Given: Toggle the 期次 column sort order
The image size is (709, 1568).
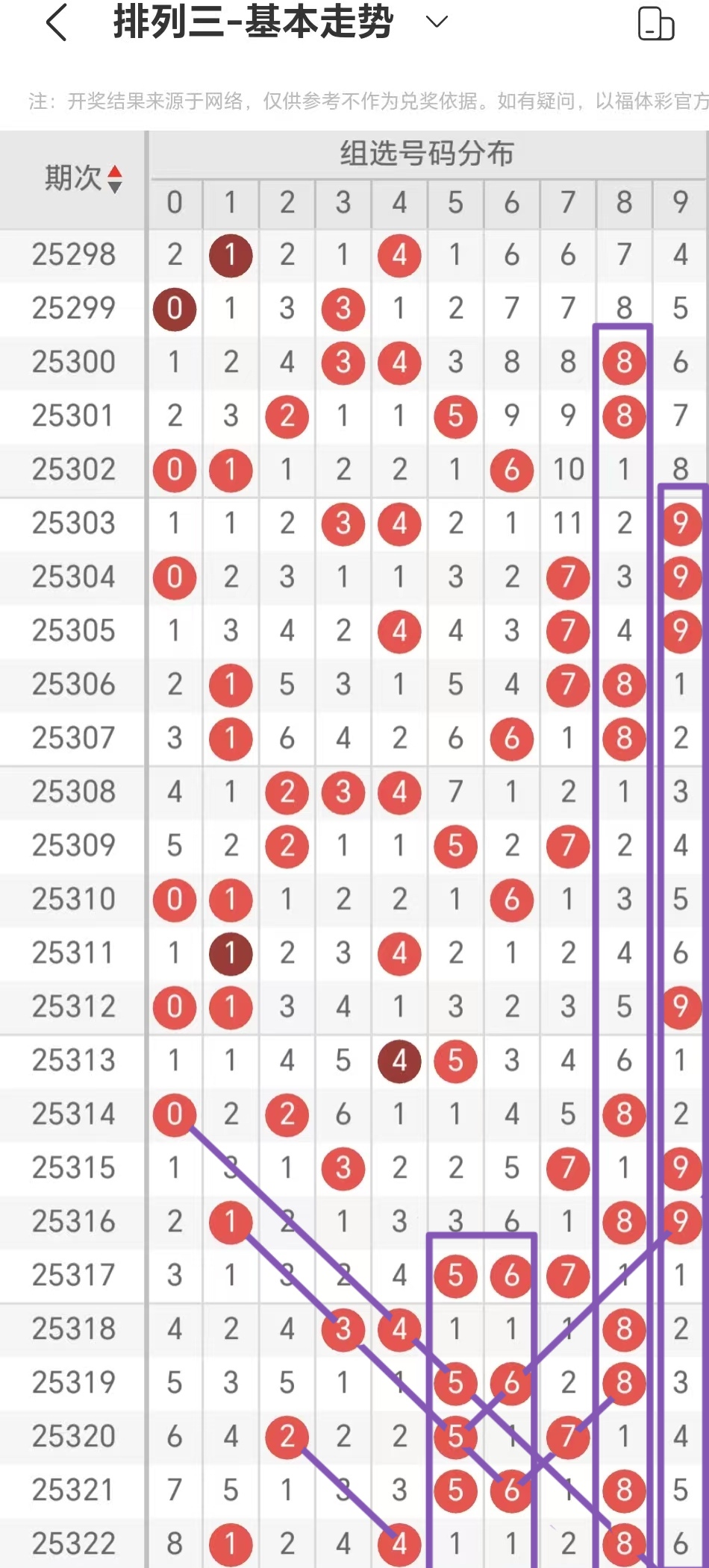Looking at the screenshot, I should pos(114,179).
